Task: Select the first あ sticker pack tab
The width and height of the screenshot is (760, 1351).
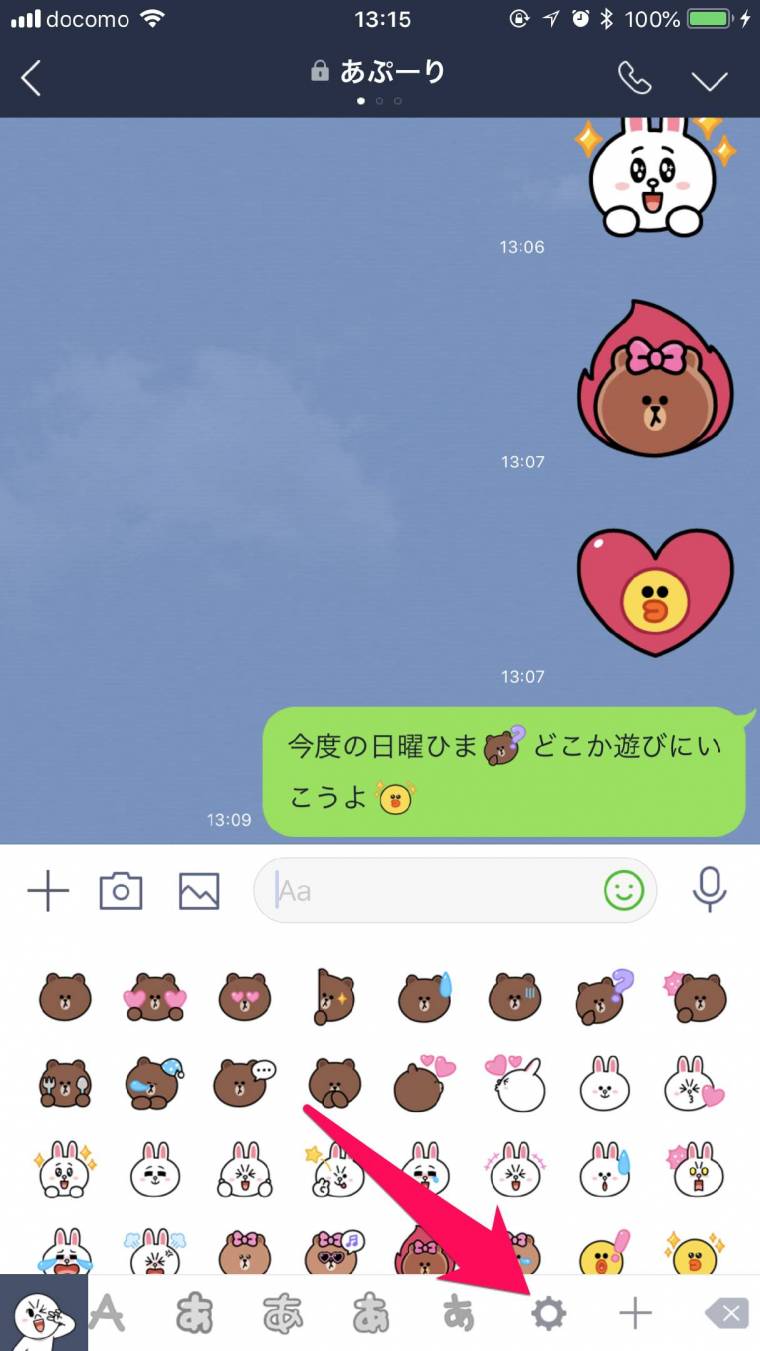Action: pos(195,1313)
